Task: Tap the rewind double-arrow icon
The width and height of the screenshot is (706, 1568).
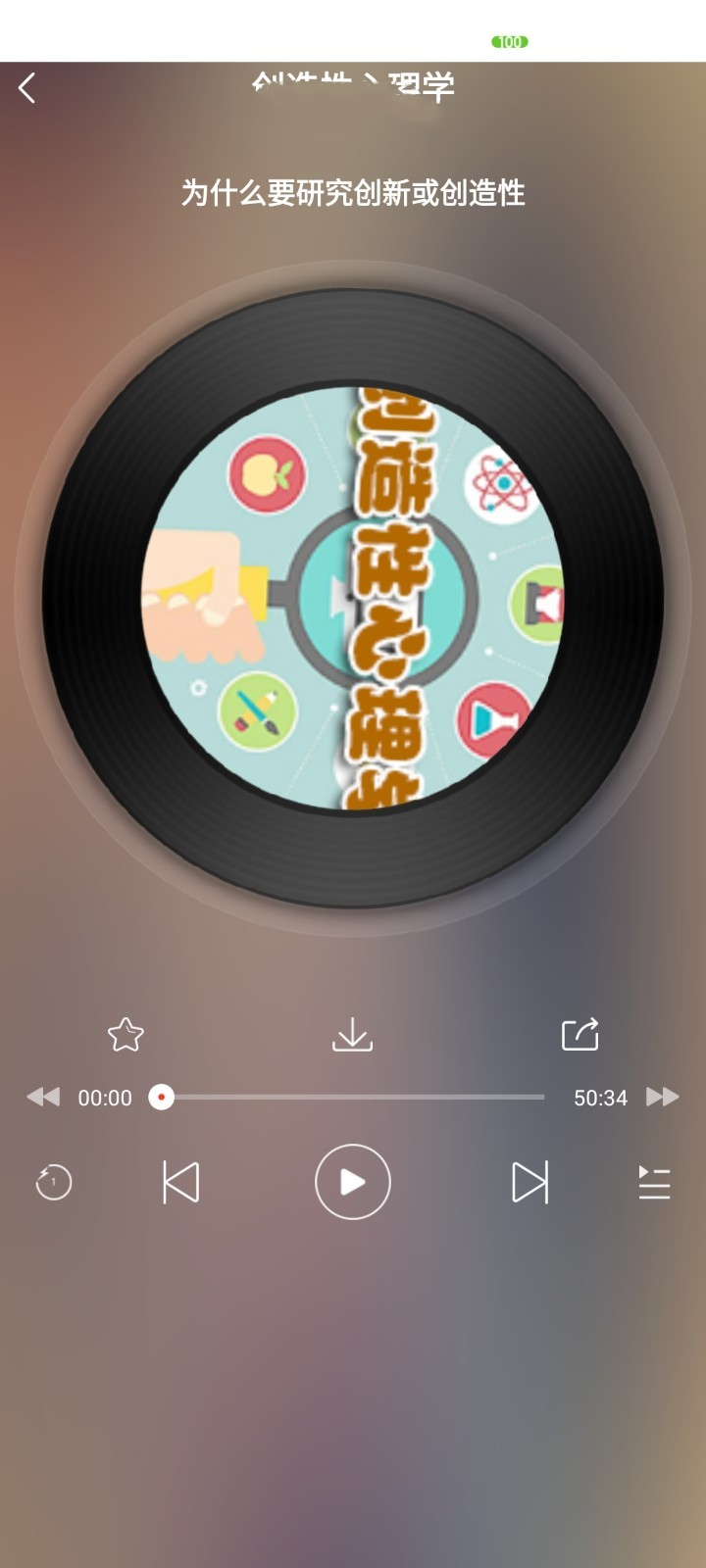Action: pos(43,1097)
